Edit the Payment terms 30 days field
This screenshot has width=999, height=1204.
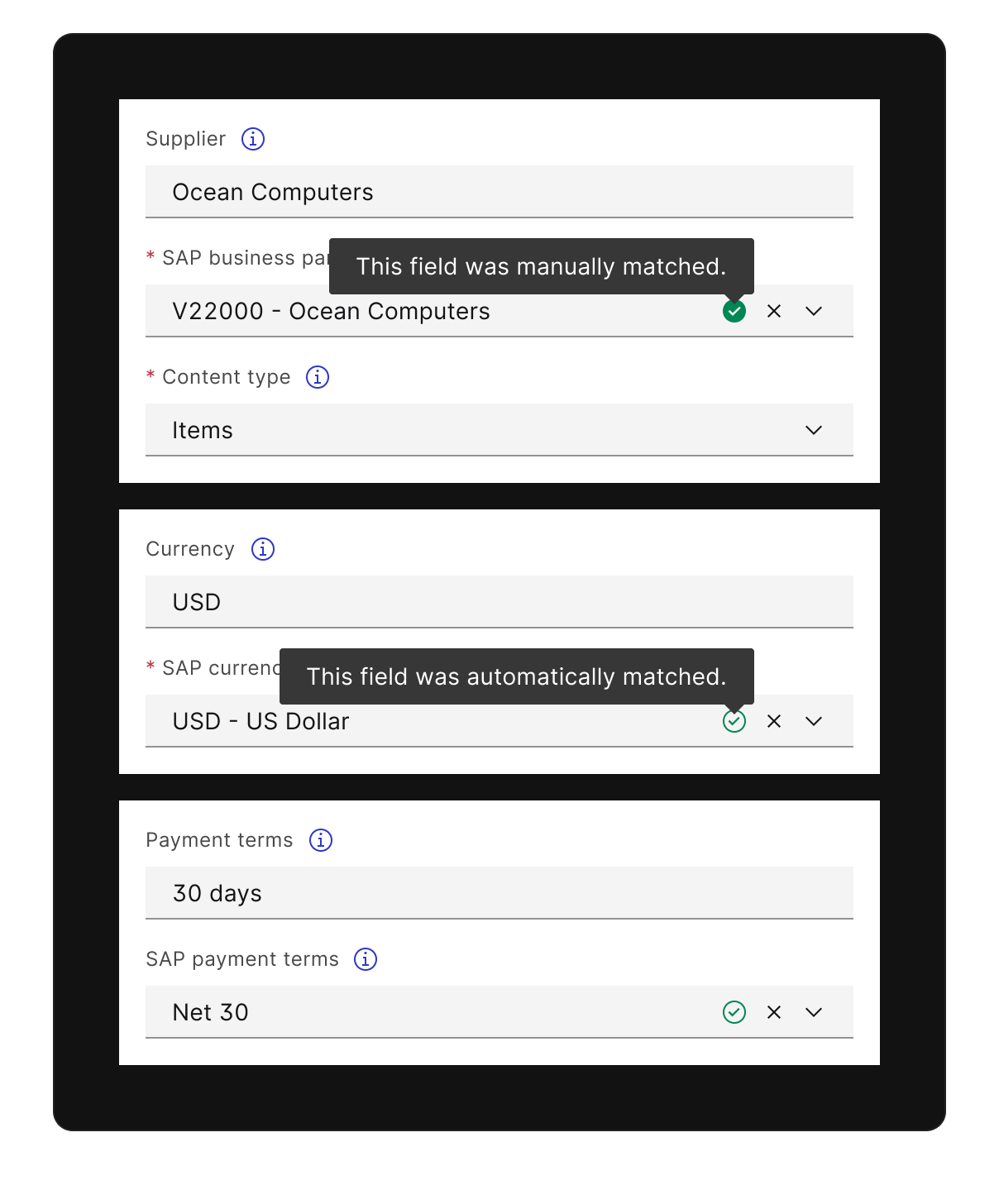499,893
